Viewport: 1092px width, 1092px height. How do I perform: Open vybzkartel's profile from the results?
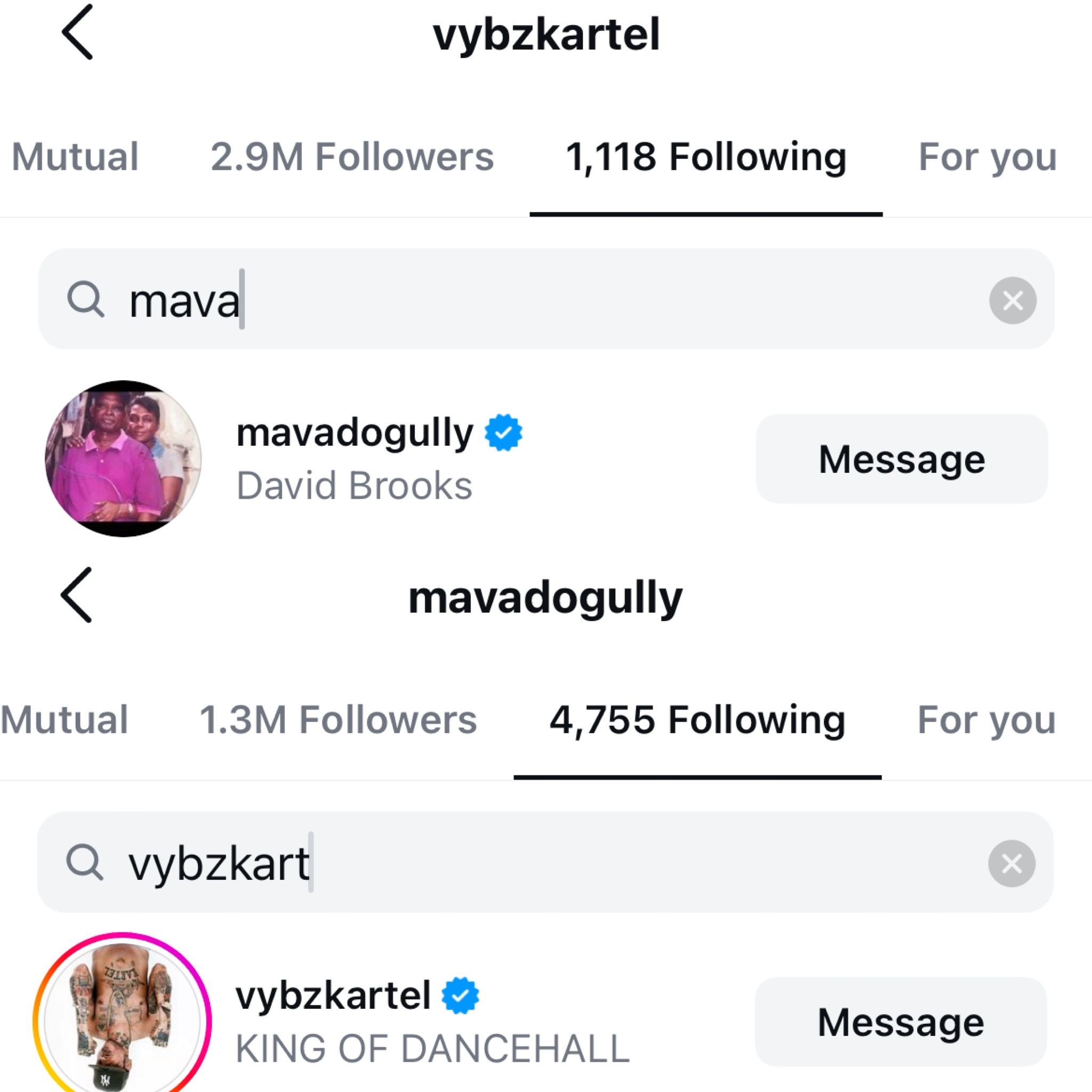tap(333, 995)
